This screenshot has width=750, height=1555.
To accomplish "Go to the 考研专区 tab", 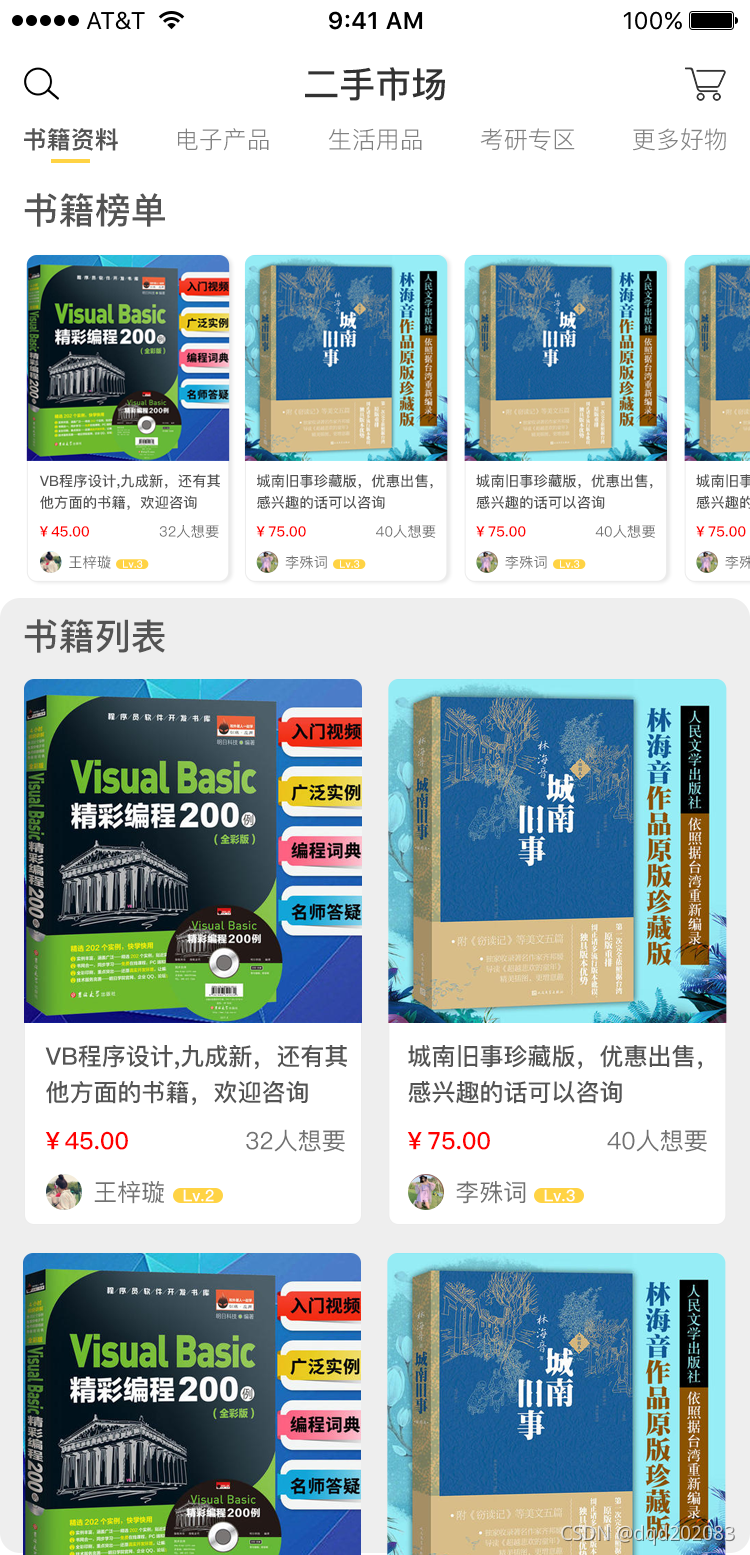I will (x=527, y=140).
